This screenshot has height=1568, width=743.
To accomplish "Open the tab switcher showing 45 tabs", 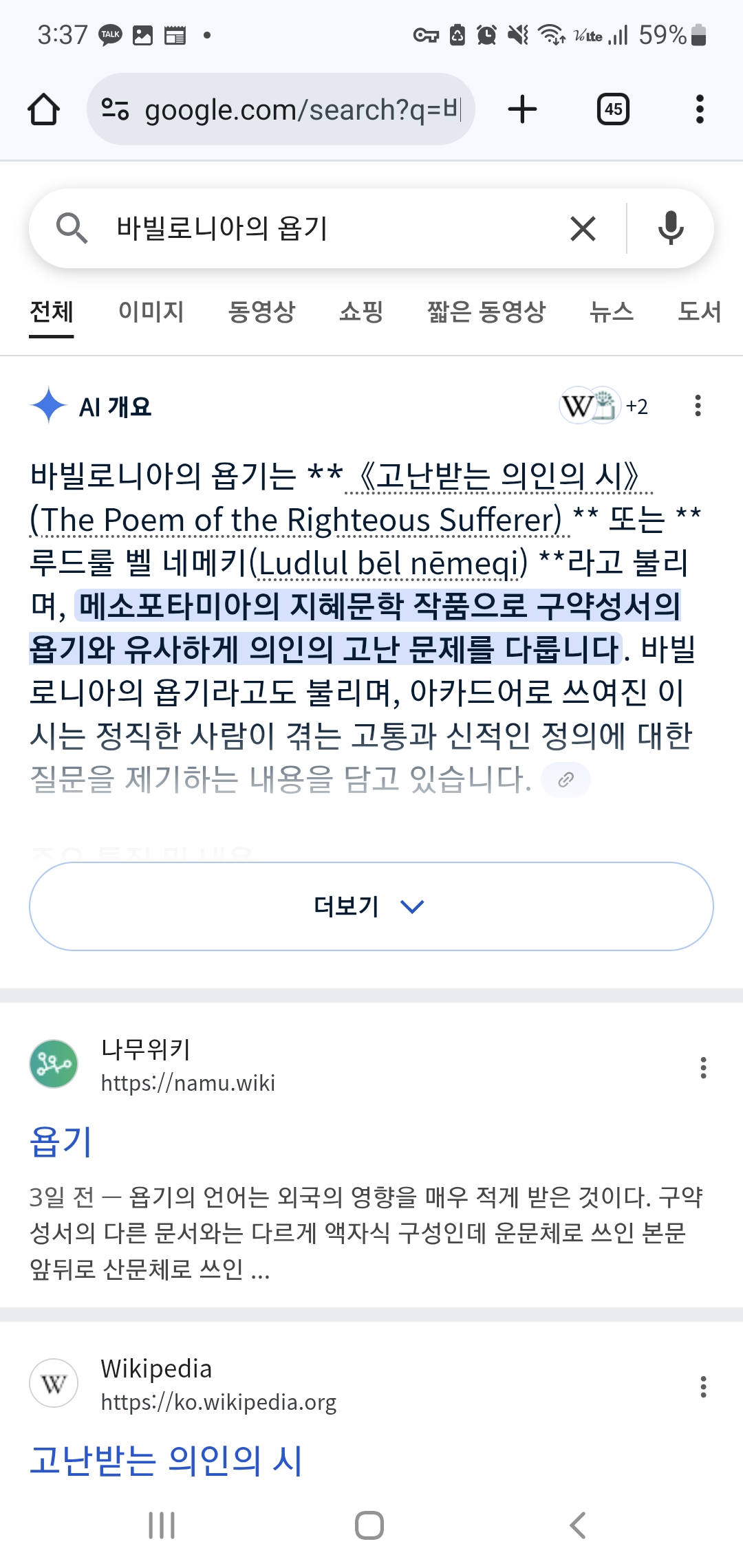I will pyautogui.click(x=613, y=109).
